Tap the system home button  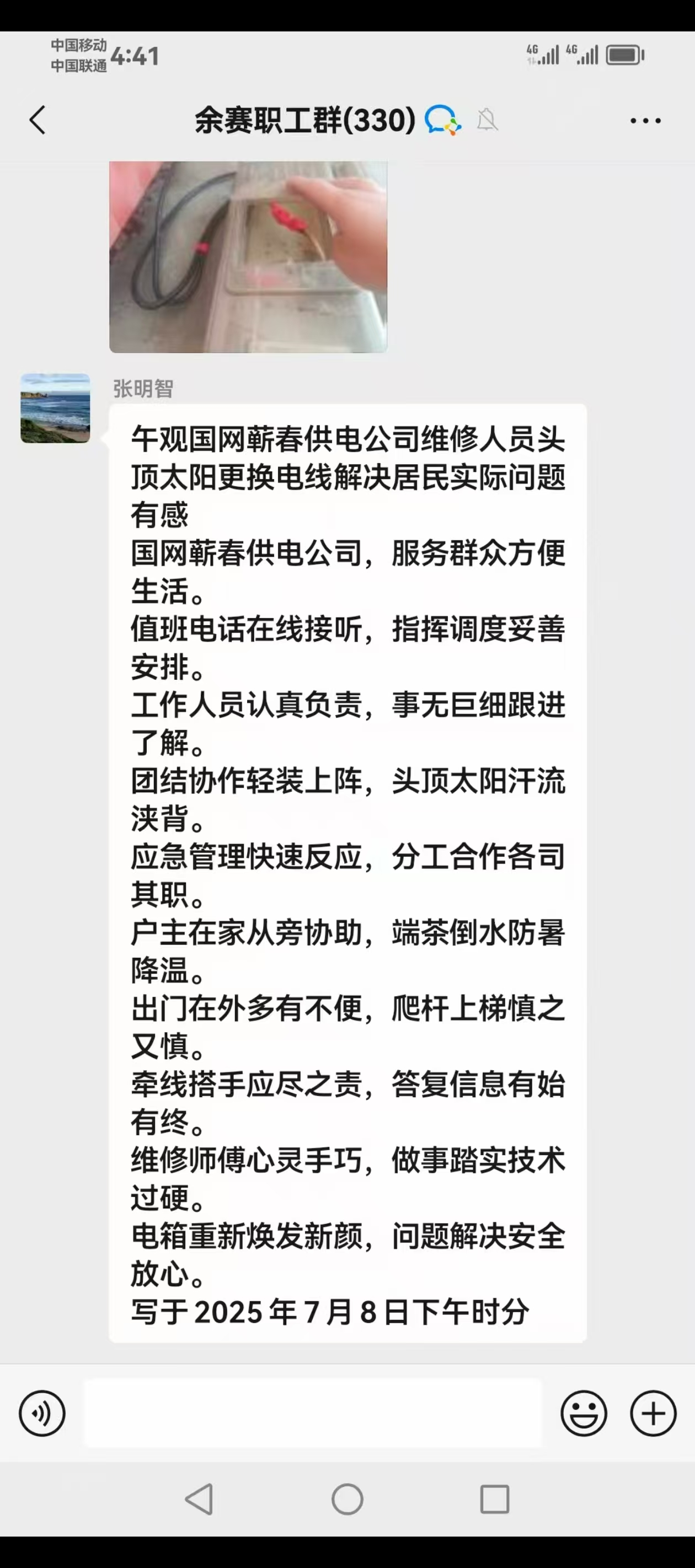[x=347, y=1499]
